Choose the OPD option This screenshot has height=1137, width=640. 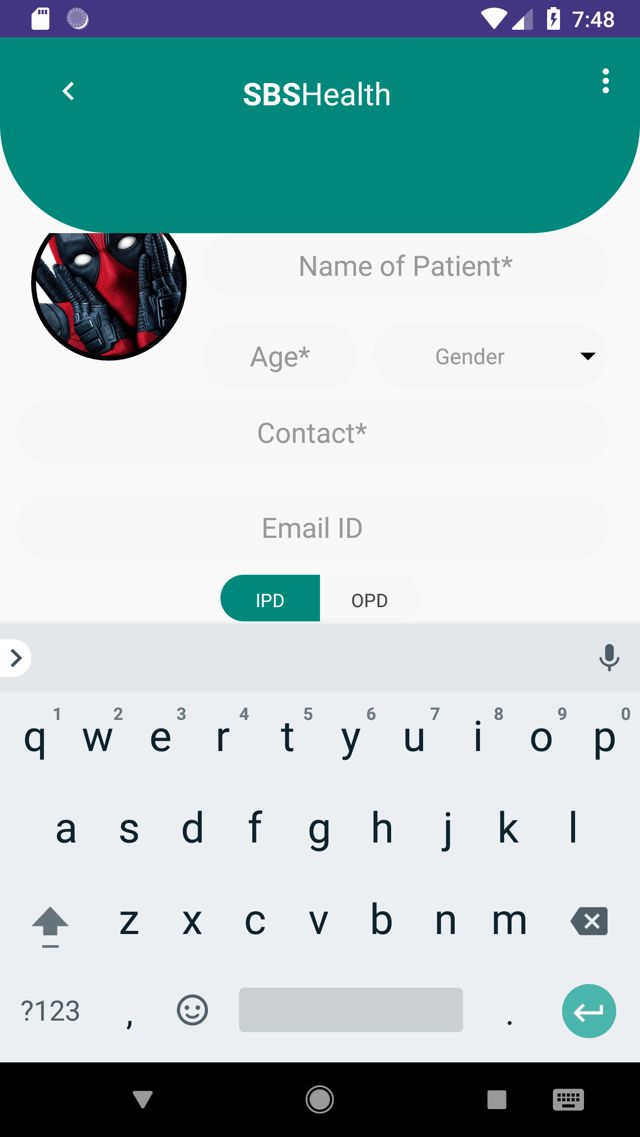(369, 600)
